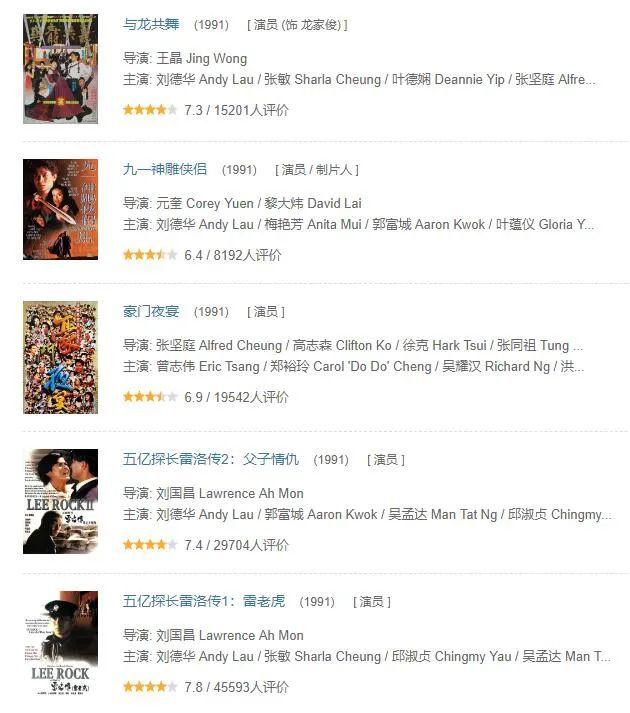Tap the 与龙共舞 poster thumbnail
The height and width of the screenshot is (713, 630).
[60, 68]
